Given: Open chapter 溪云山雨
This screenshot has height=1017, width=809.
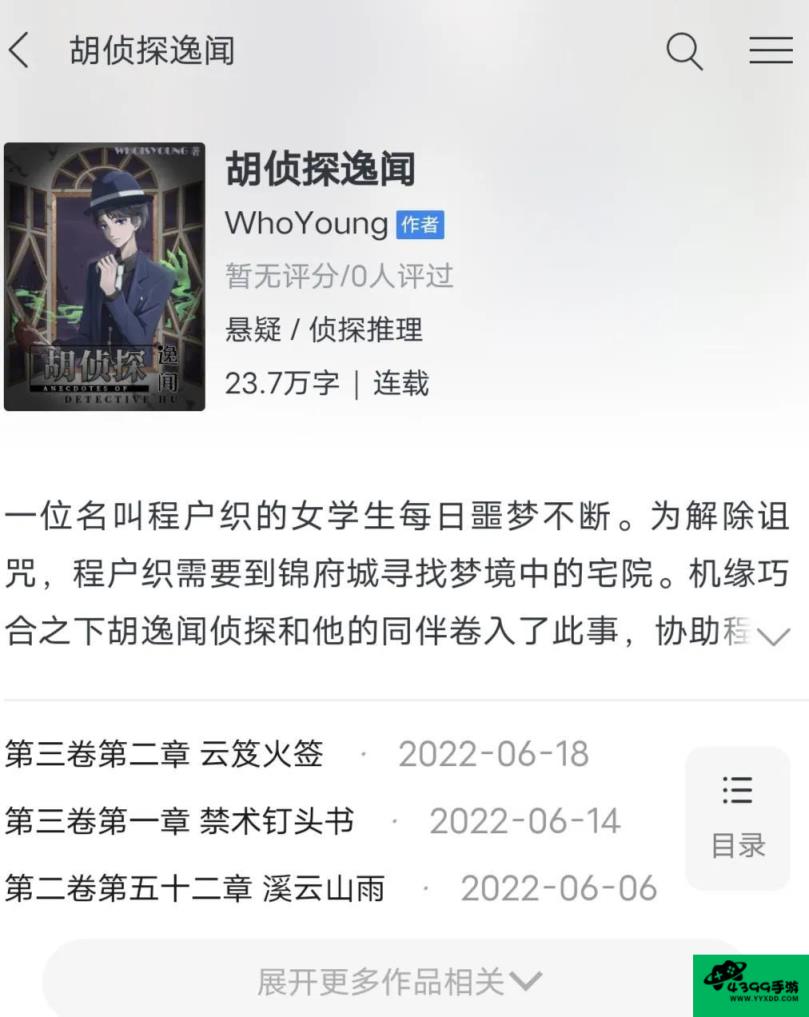Looking at the screenshot, I should point(195,888).
